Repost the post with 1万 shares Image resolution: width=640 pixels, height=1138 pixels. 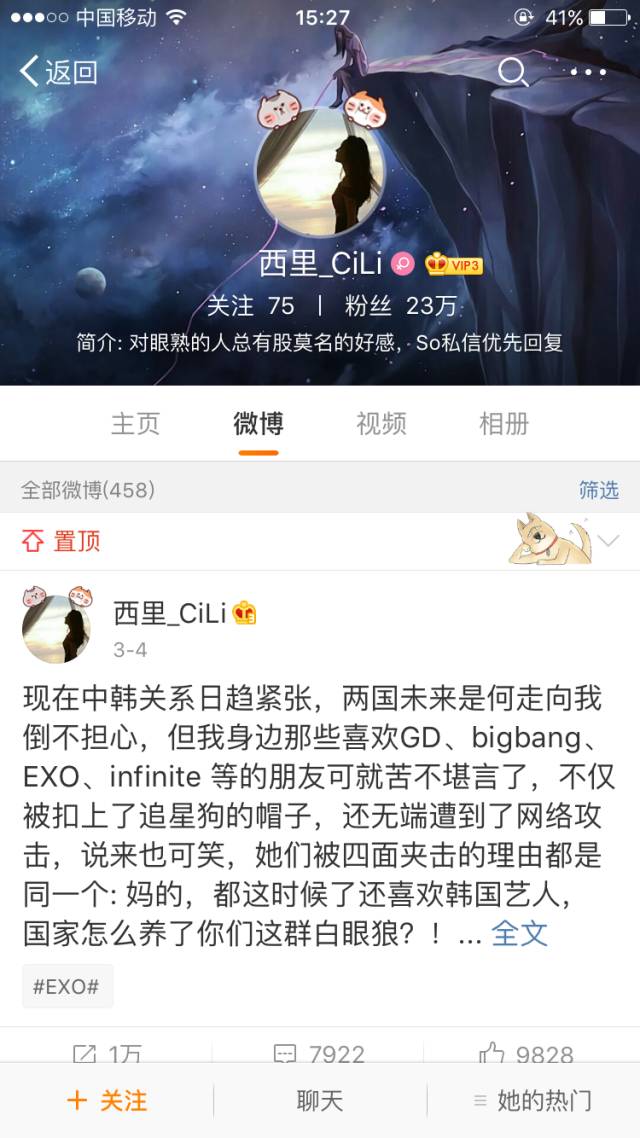pos(107,1052)
